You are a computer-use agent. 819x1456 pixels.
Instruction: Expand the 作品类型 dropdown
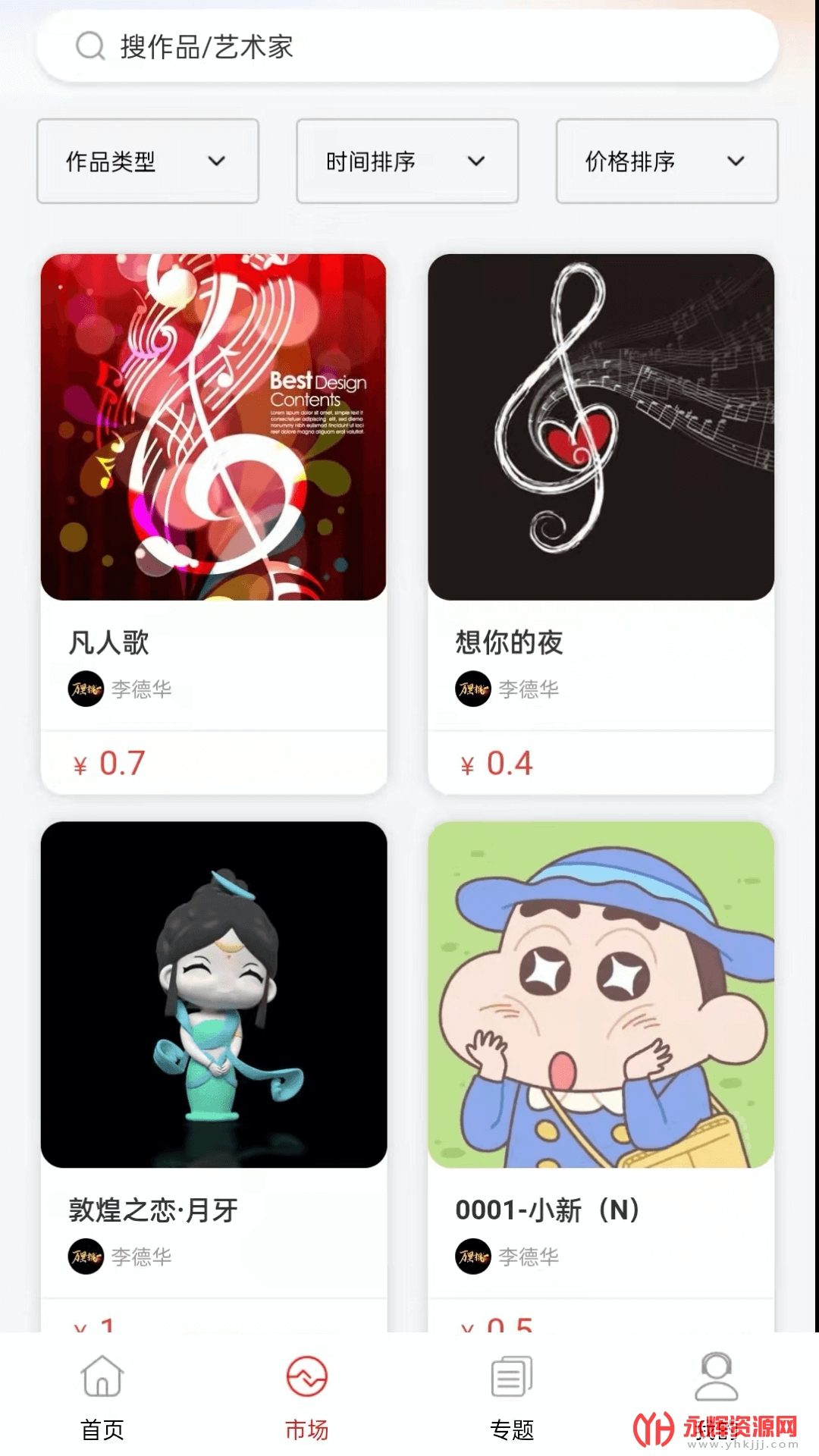148,161
